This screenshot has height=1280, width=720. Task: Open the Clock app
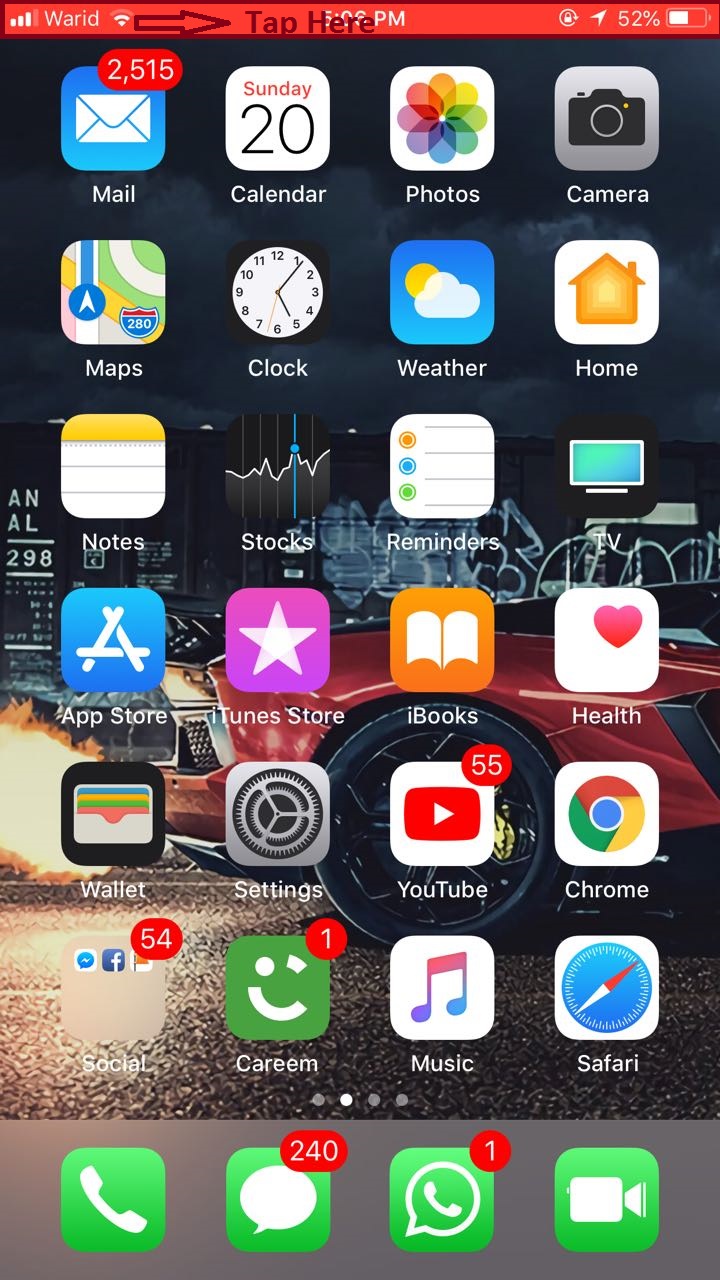pyautogui.click(x=277, y=293)
